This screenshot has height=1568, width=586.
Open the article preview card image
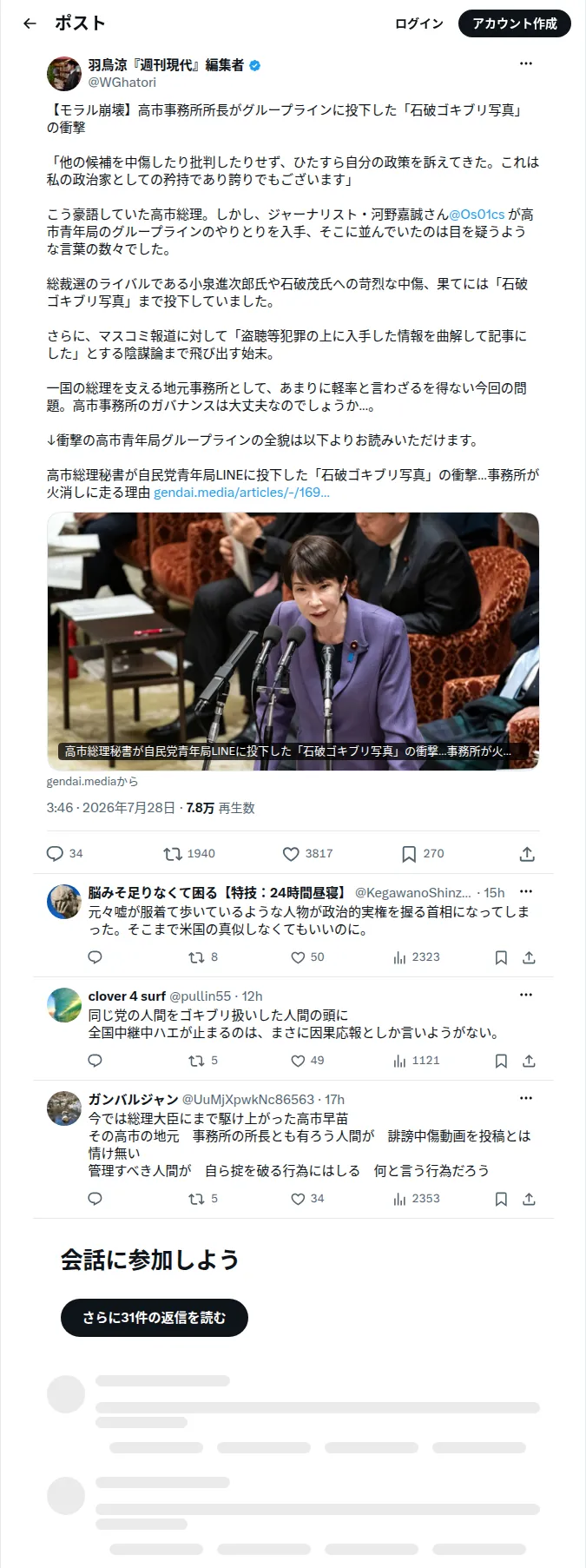pos(293,641)
